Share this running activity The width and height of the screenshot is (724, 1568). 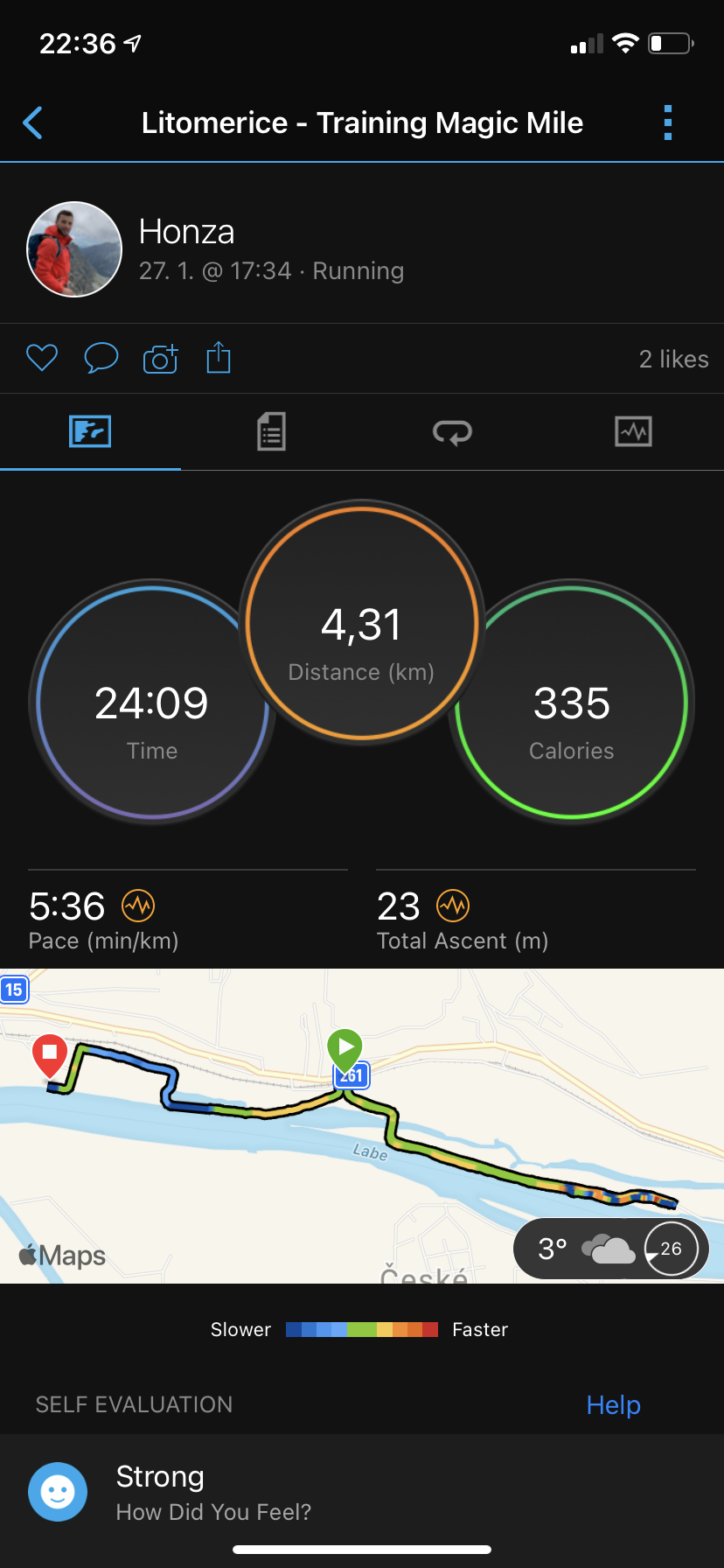(x=219, y=358)
